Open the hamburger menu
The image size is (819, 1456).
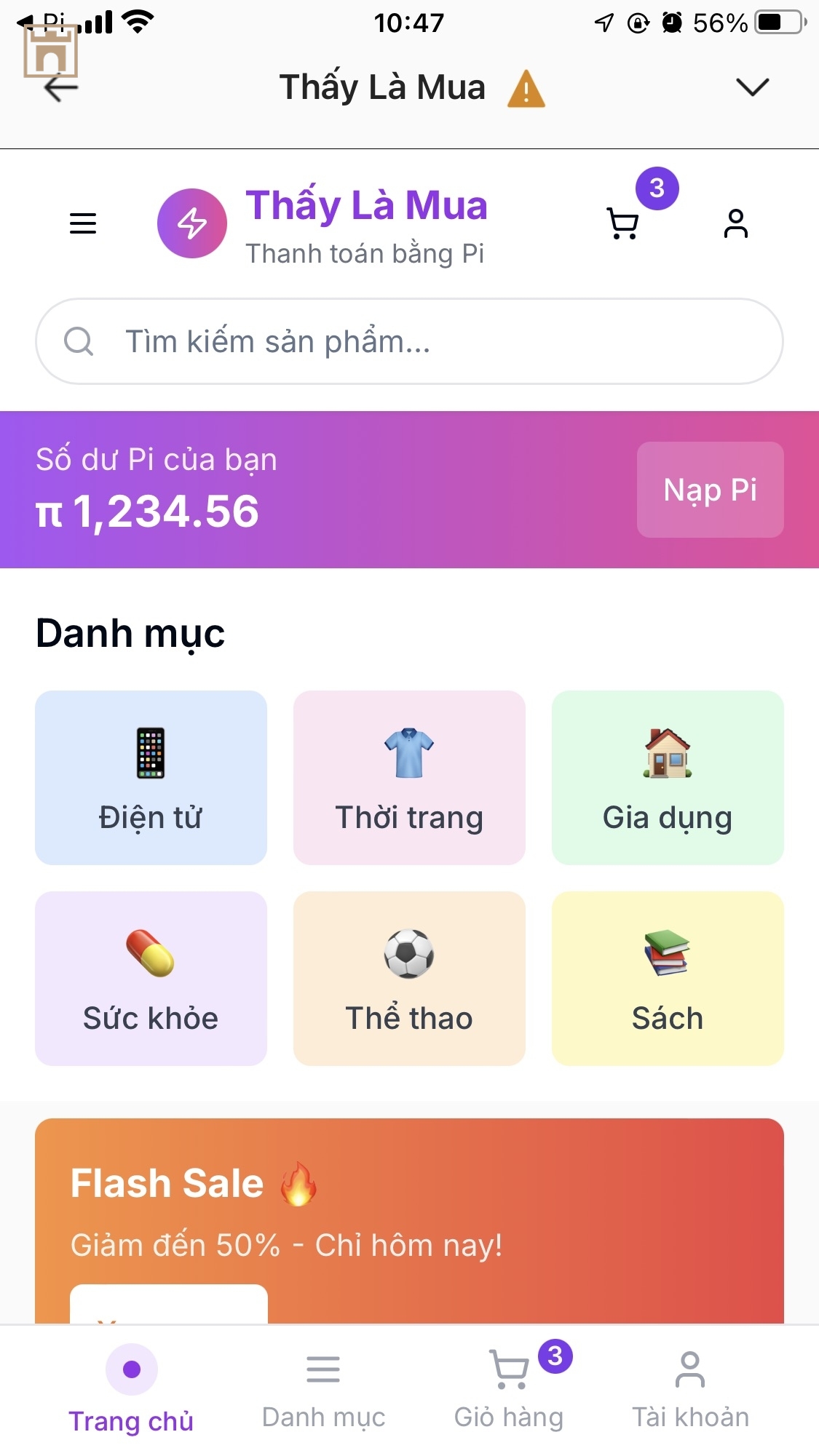(x=83, y=223)
